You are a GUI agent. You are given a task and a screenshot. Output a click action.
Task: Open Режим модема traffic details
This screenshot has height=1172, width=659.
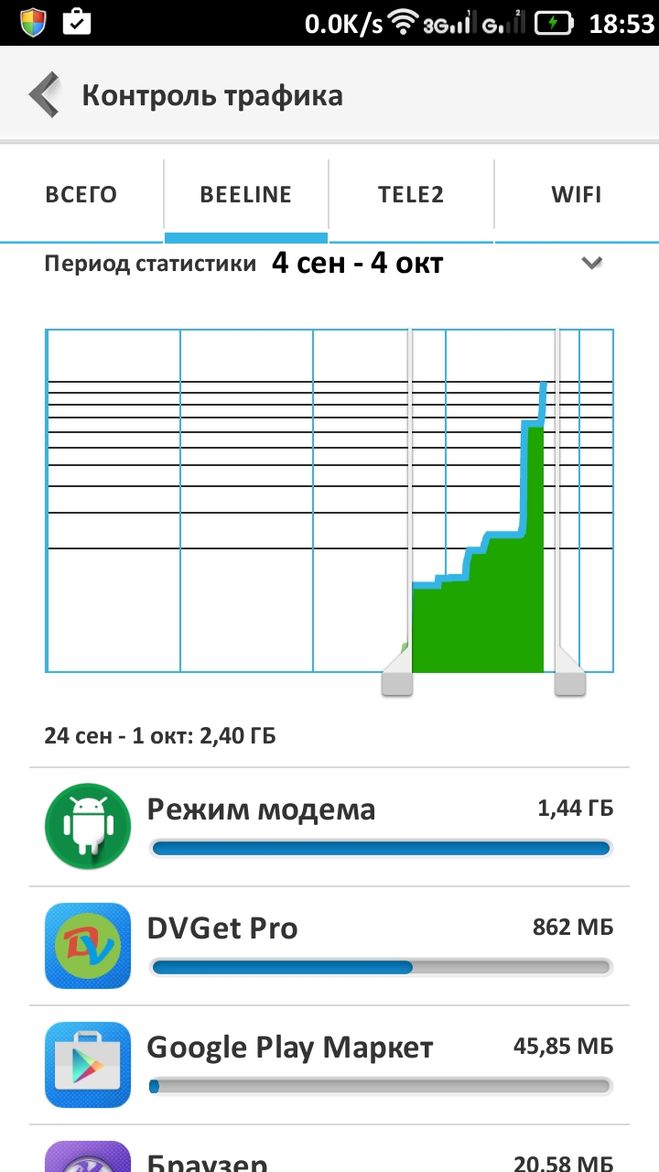pyautogui.click(x=330, y=827)
